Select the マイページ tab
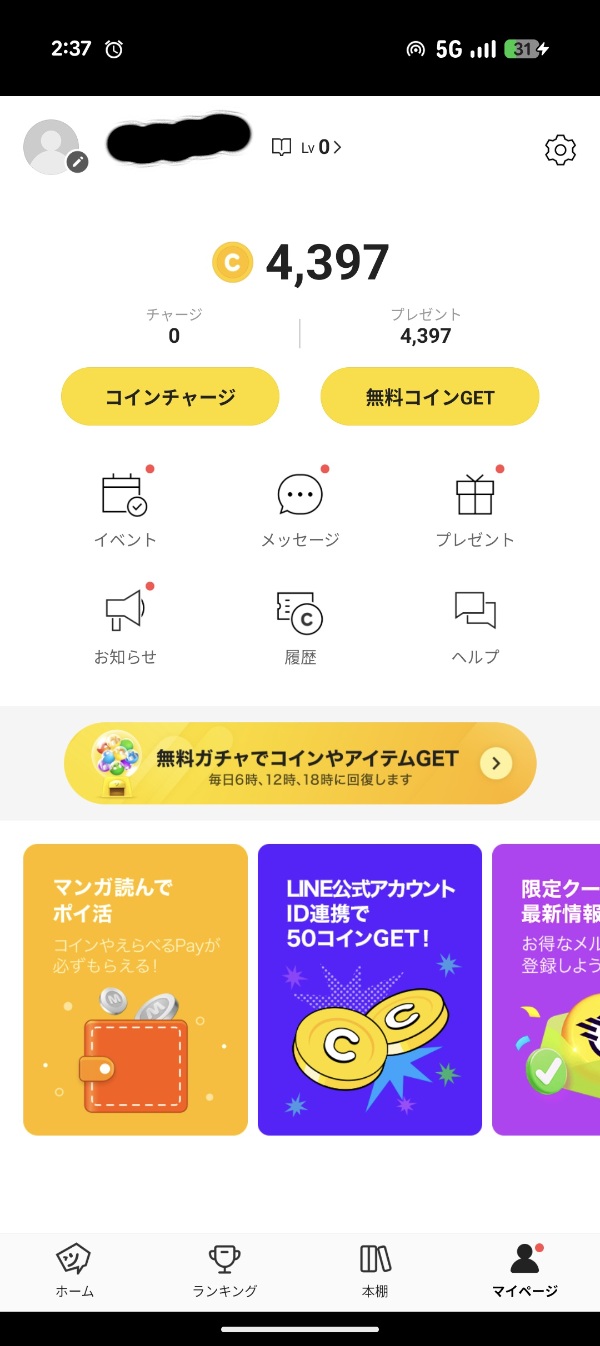This screenshot has height=1346, width=600. pos(524,1271)
